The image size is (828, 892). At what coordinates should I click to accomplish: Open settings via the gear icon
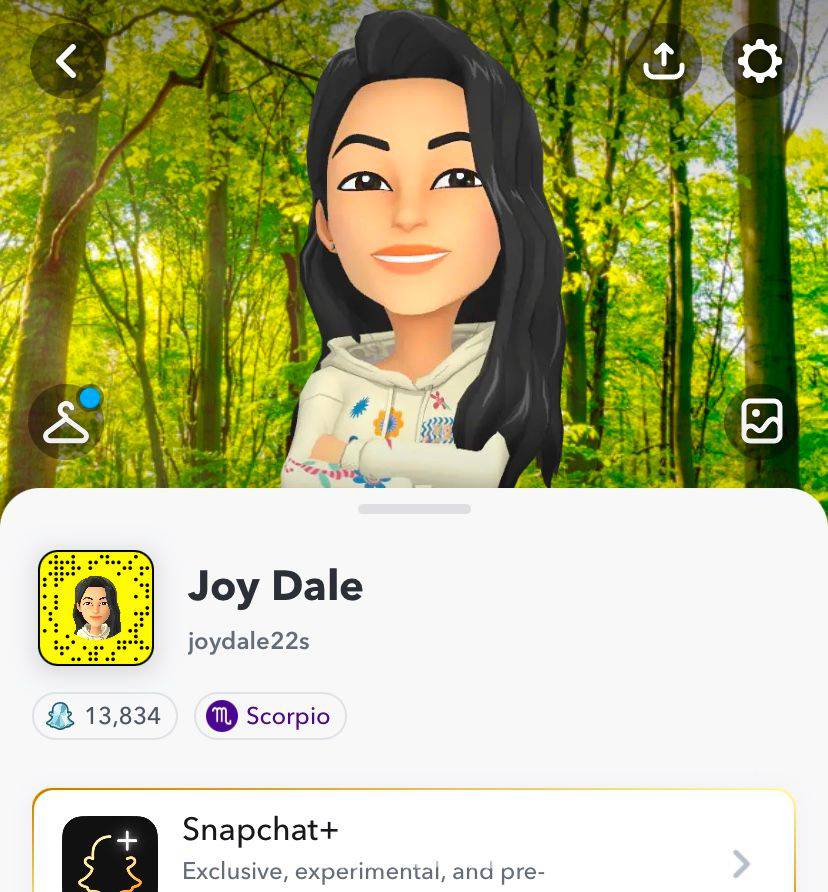point(759,62)
